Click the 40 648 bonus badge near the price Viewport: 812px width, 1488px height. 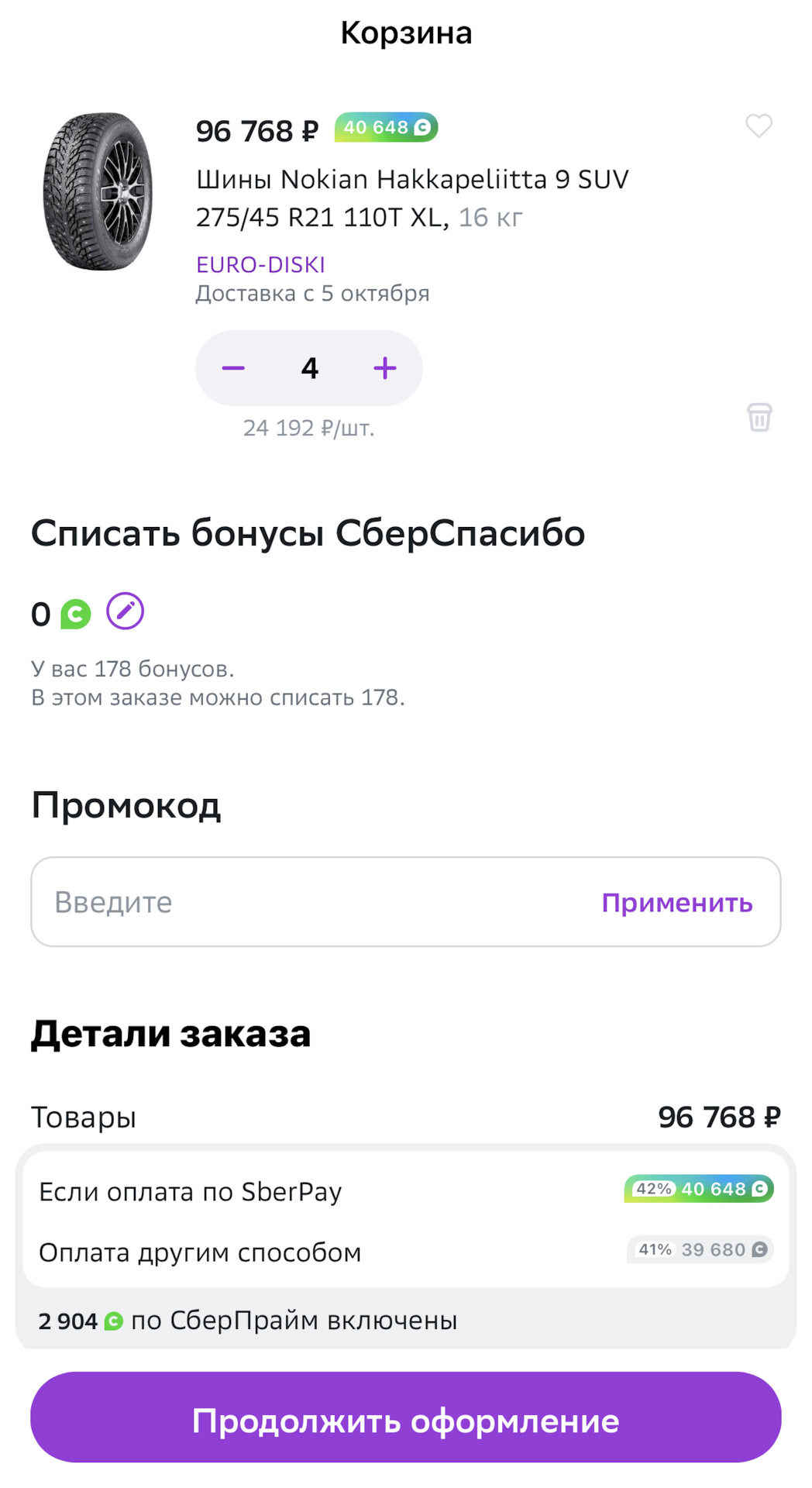[385, 127]
